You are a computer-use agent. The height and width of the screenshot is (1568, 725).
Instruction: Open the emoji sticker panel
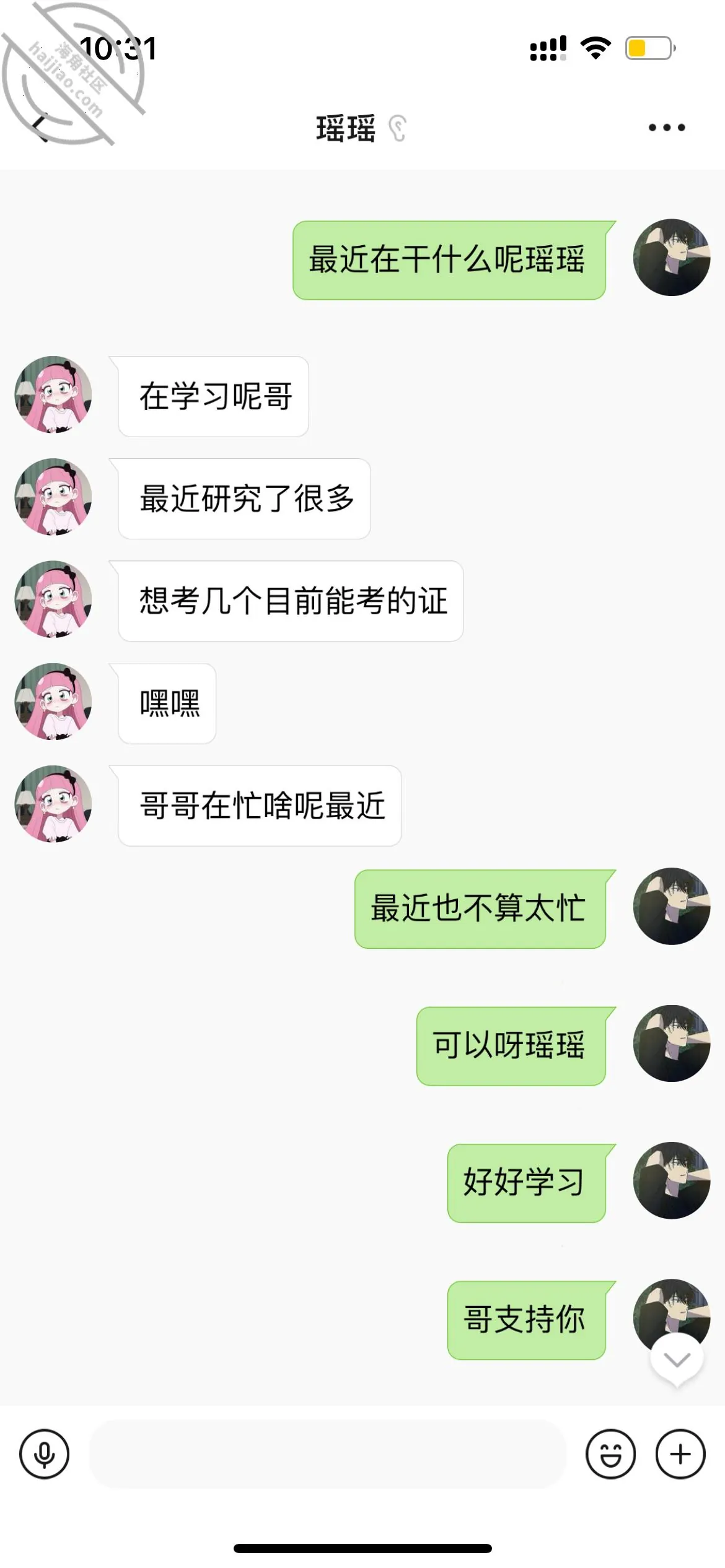tap(610, 1454)
